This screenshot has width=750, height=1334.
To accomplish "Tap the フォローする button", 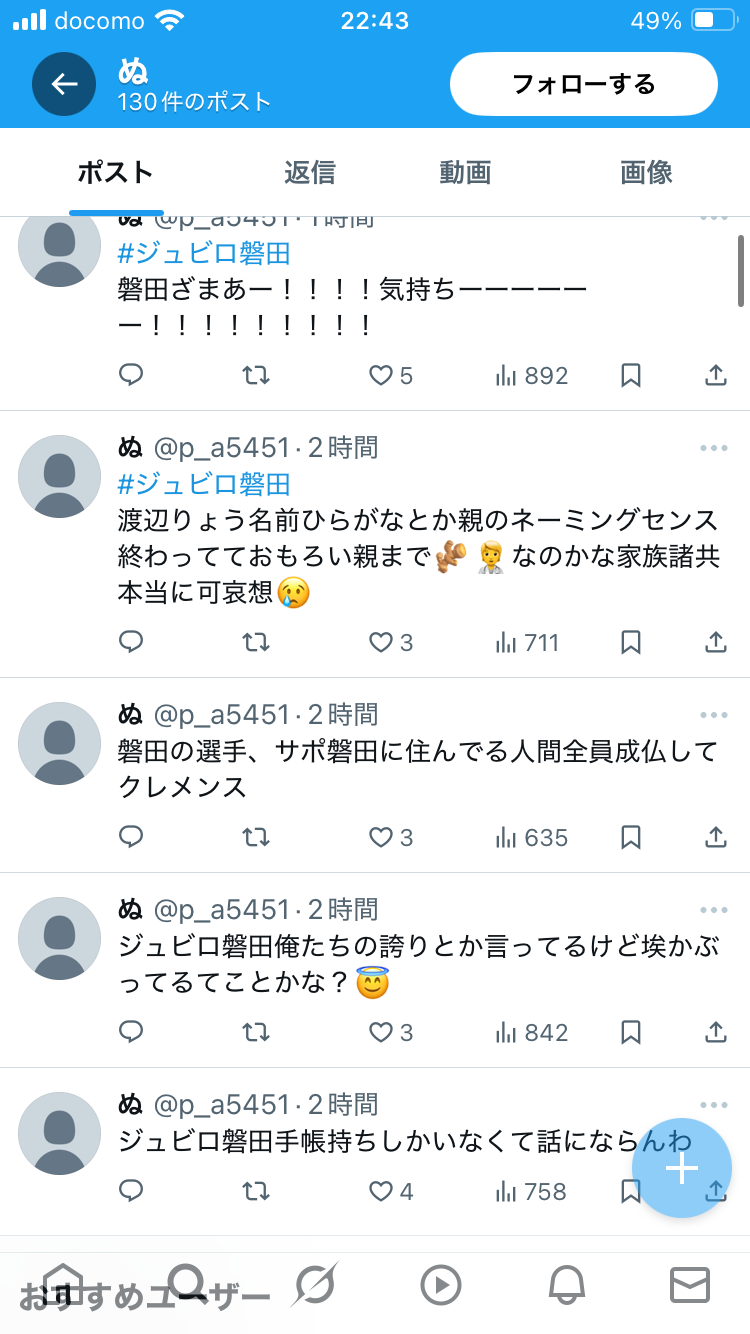I will click(x=583, y=84).
